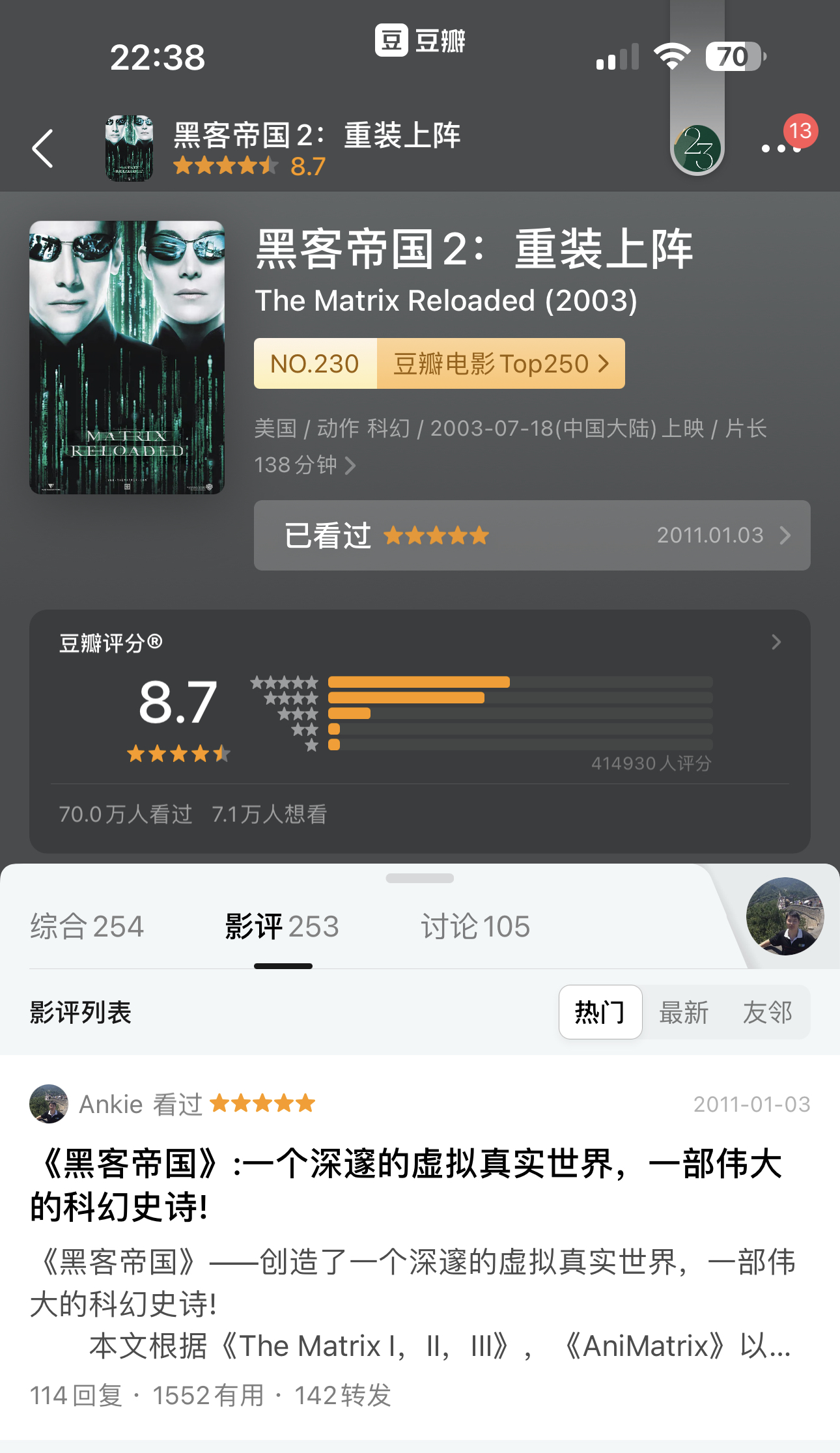Select 热门 to sort reviews by popularity

coord(600,1011)
